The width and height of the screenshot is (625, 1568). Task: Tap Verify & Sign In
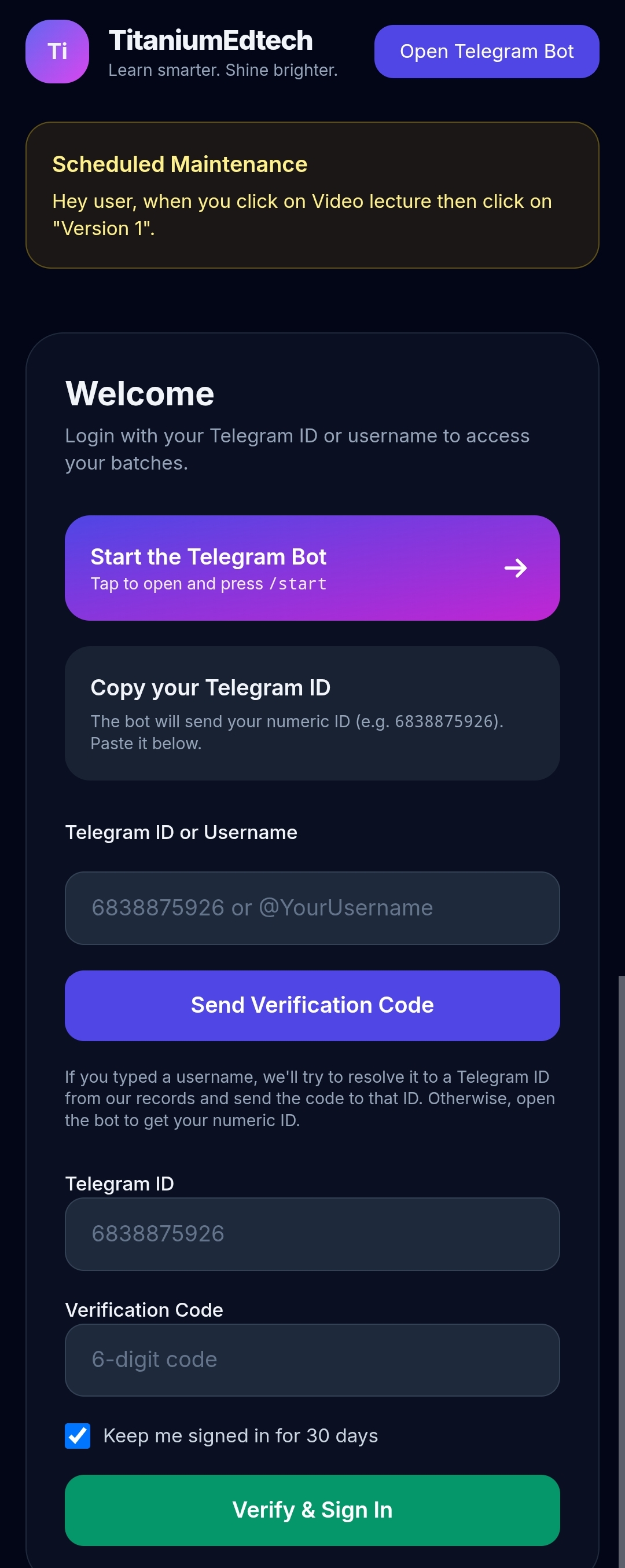(311, 1510)
